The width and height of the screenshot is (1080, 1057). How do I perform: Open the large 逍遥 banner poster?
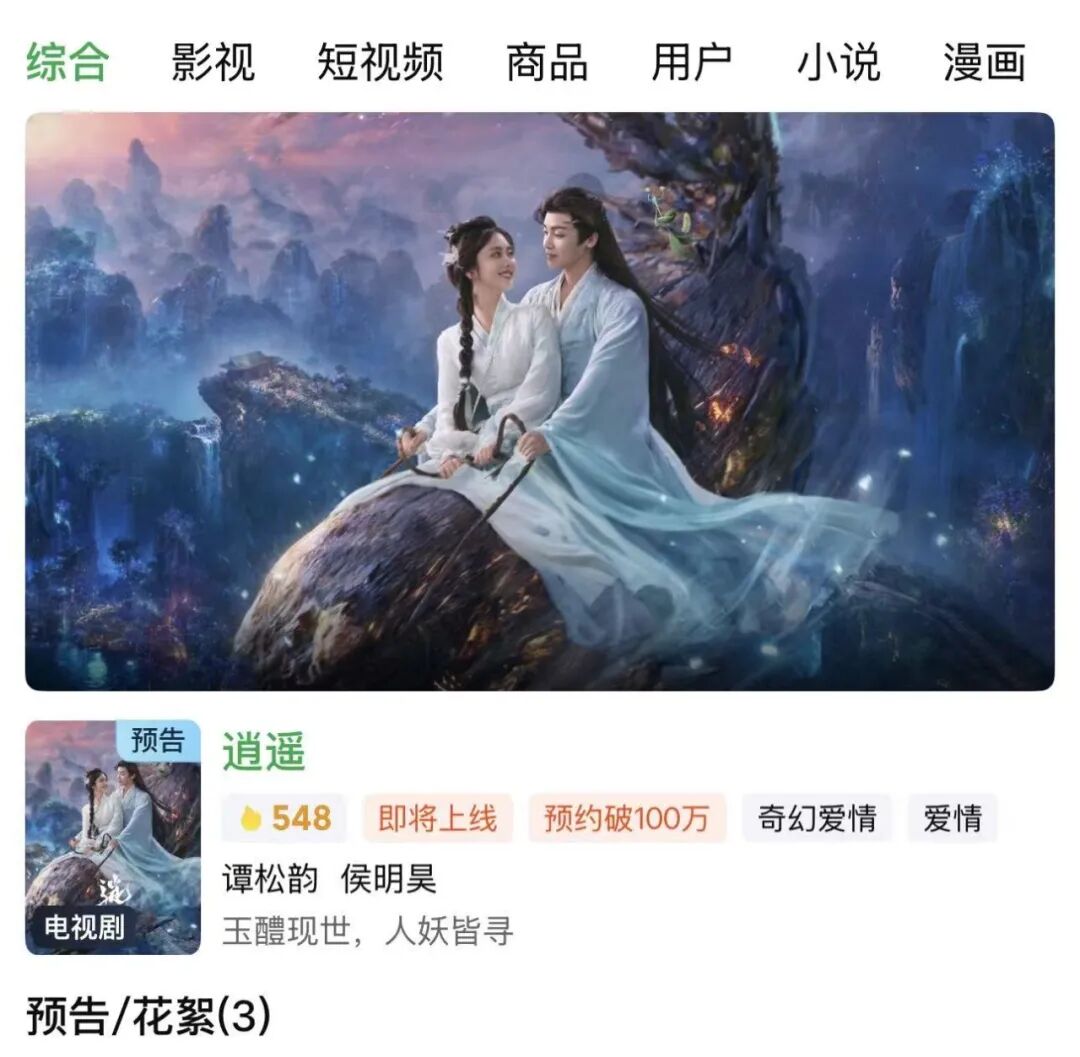click(x=540, y=401)
